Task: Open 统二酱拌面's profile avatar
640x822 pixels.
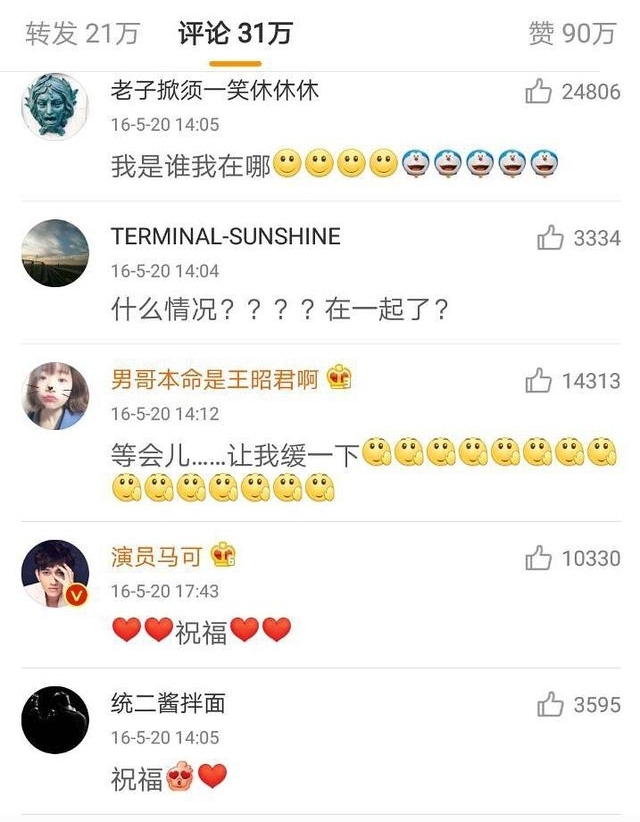Action: click(55, 720)
